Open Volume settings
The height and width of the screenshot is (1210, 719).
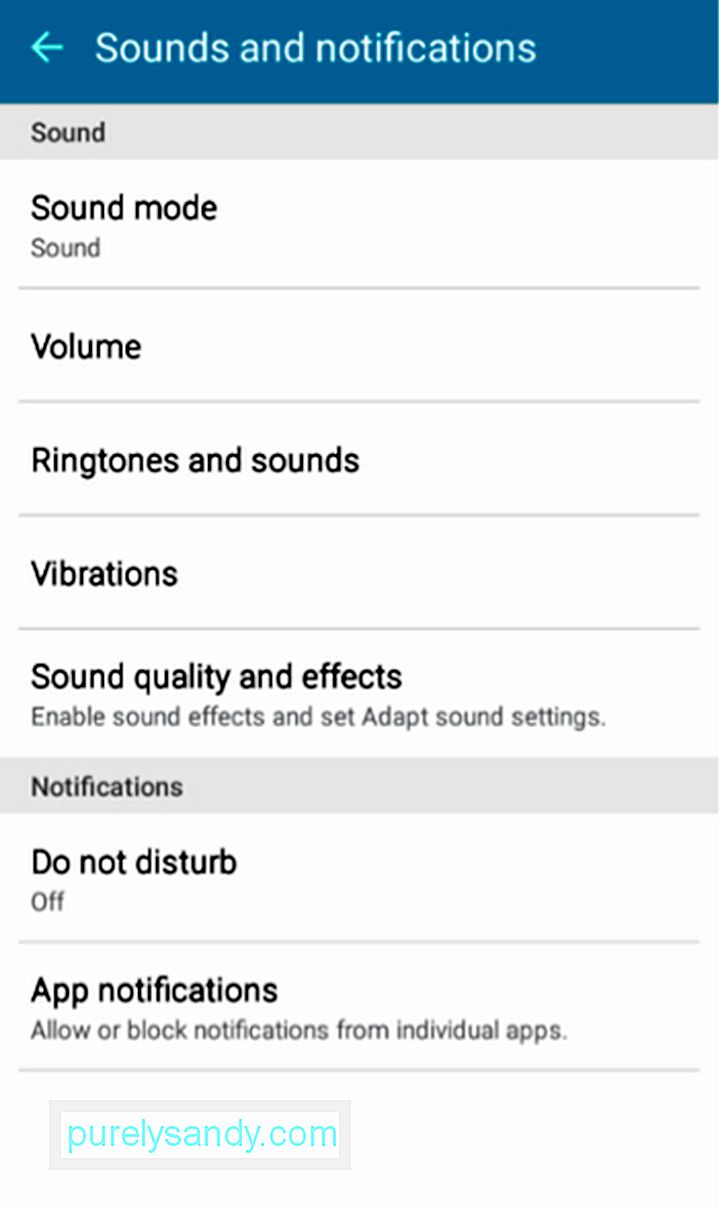pos(359,346)
